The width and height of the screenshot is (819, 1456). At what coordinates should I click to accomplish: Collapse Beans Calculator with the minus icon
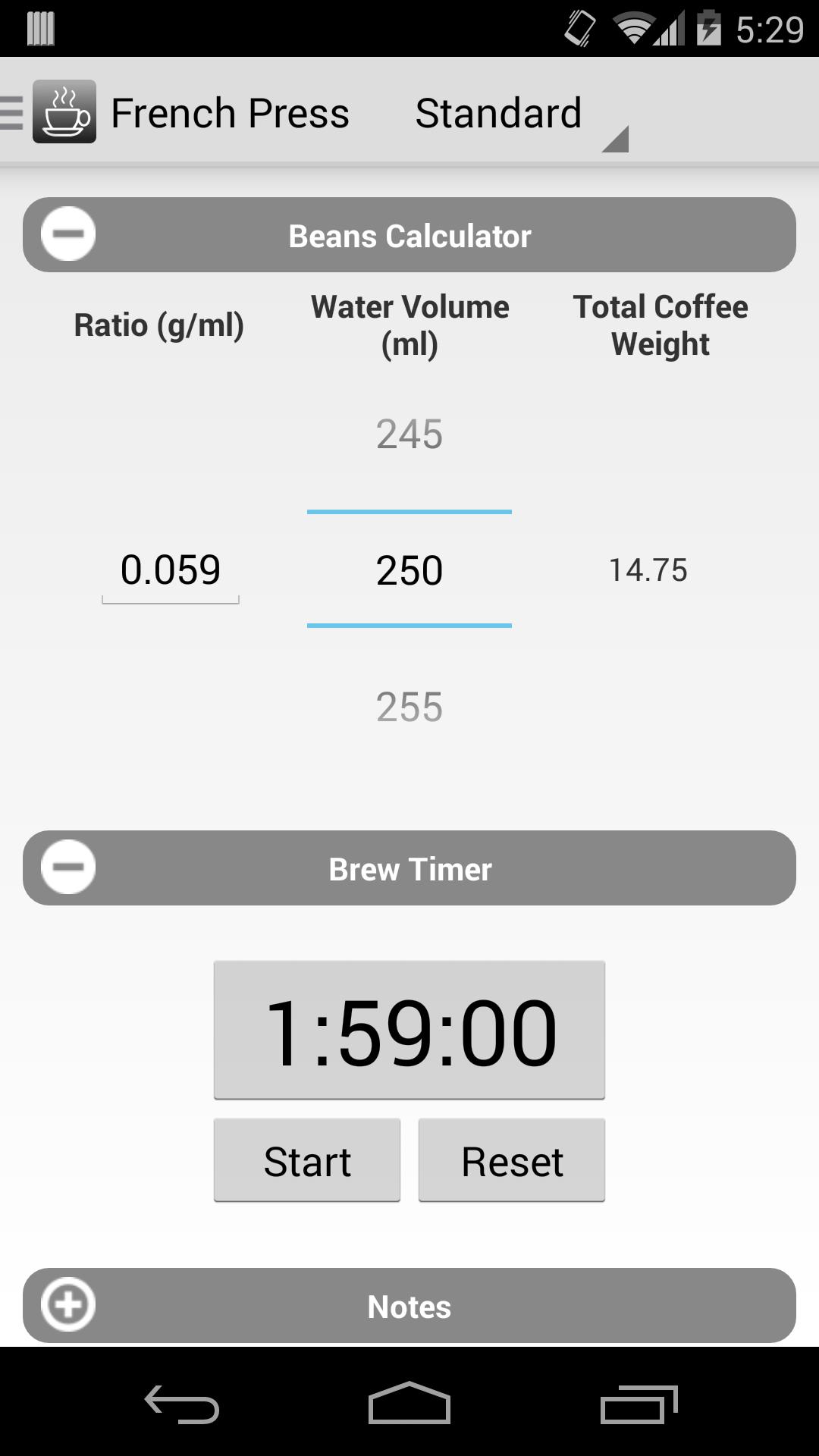tap(67, 234)
